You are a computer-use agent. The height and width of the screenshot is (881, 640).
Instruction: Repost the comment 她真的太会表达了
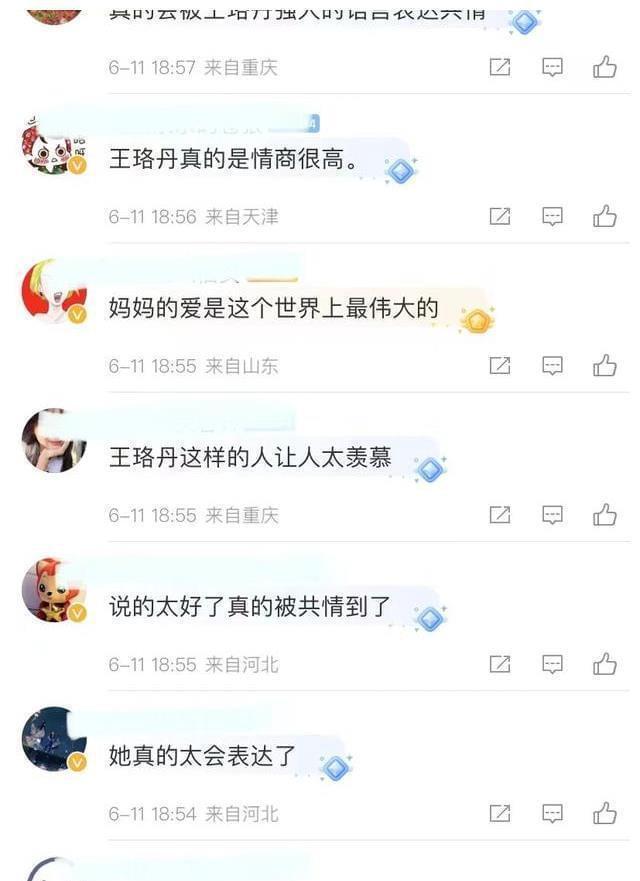tap(500, 813)
